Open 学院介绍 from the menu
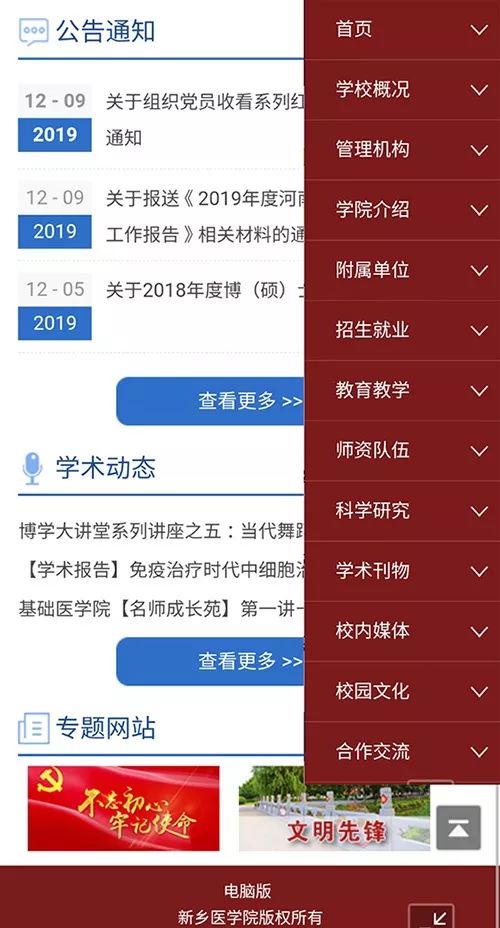 [x=402, y=210]
